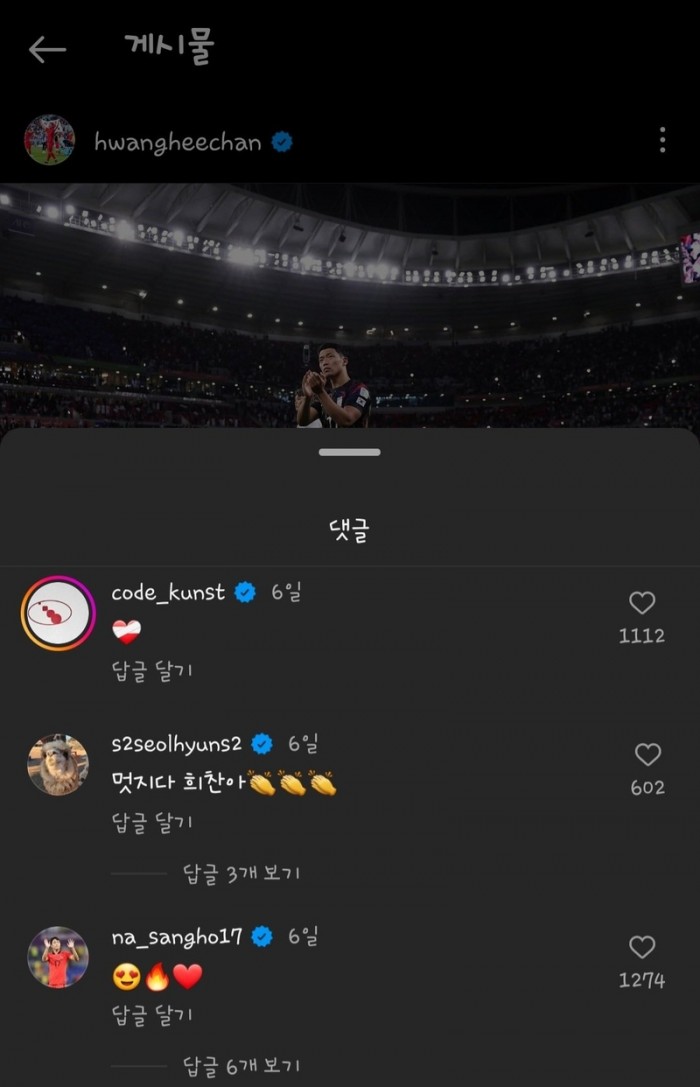
Task: Expand the 3 replies under s2seolhyuns2's comment
Action: pos(241,873)
